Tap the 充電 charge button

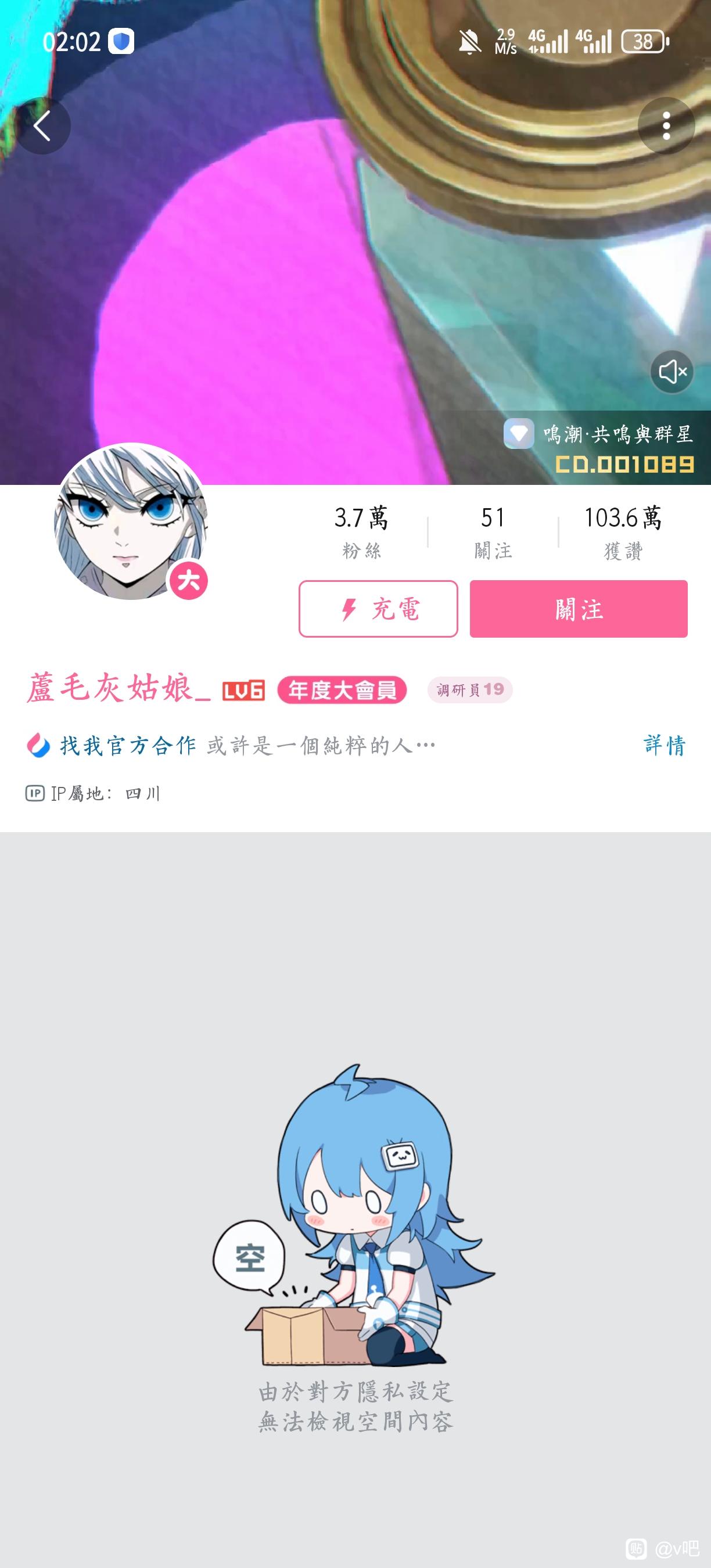coord(378,609)
